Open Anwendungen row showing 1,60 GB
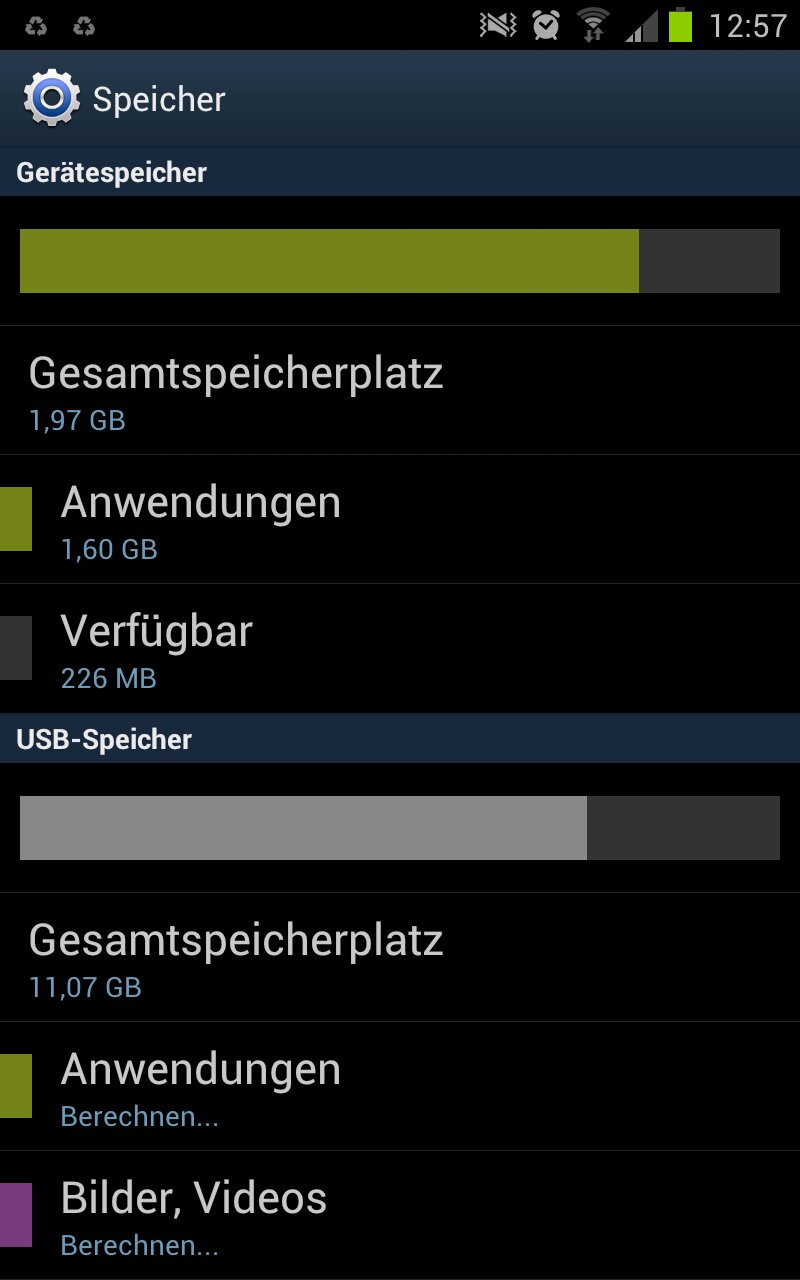The image size is (800, 1280). (x=400, y=520)
